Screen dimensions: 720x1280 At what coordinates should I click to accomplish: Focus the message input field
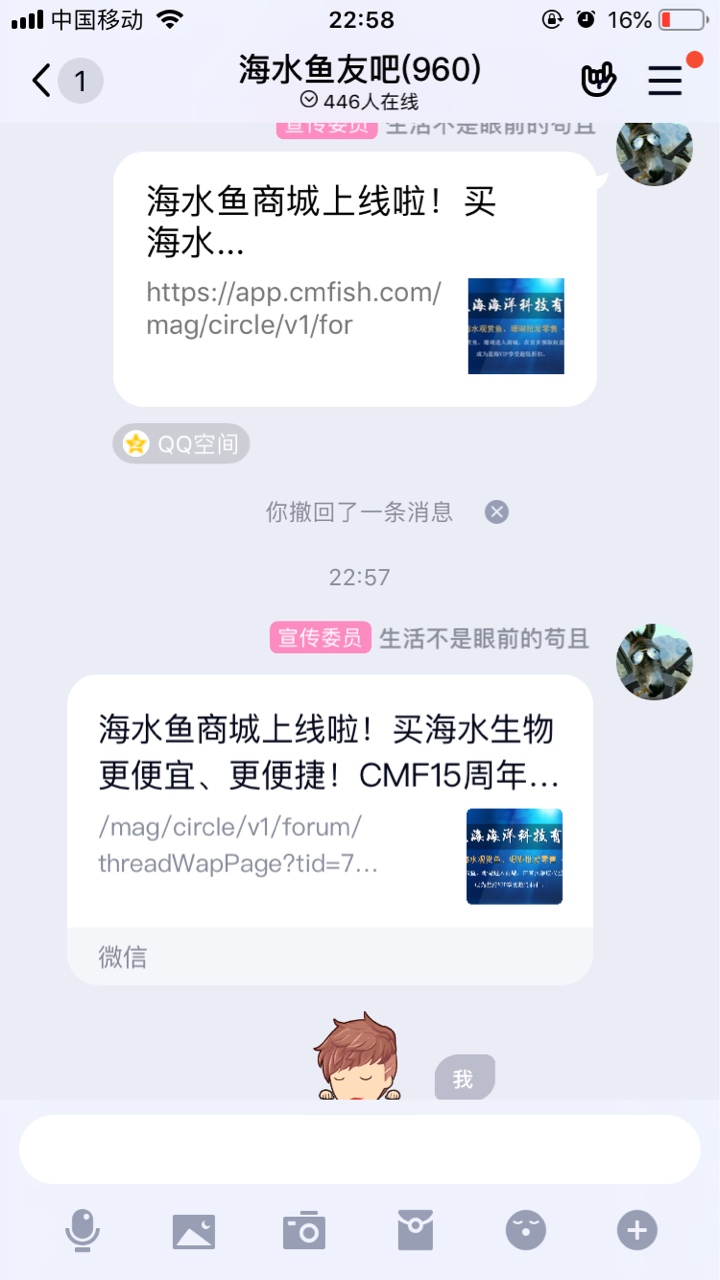click(x=360, y=1149)
